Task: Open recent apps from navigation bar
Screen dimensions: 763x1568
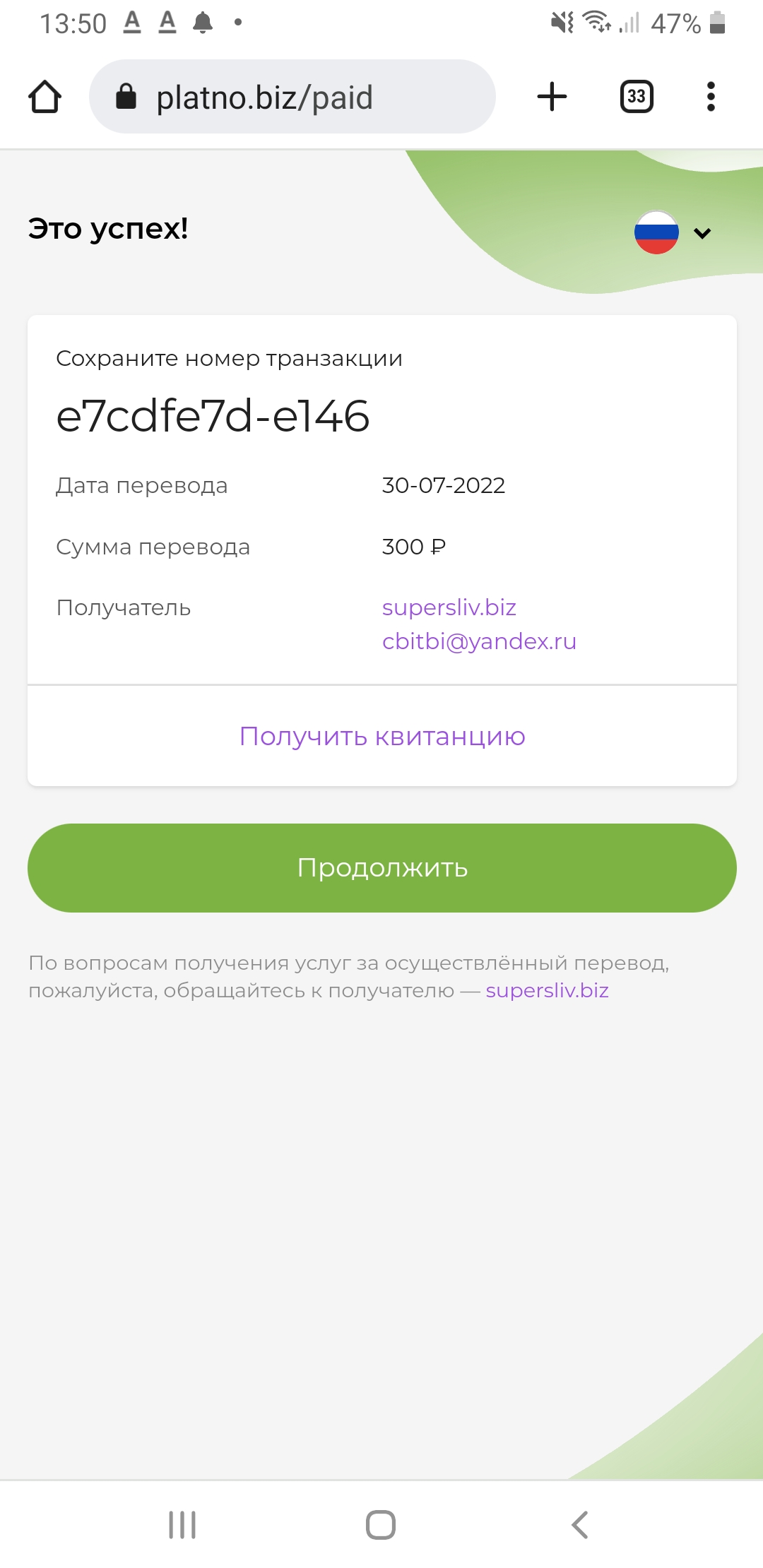Action: (x=182, y=1525)
